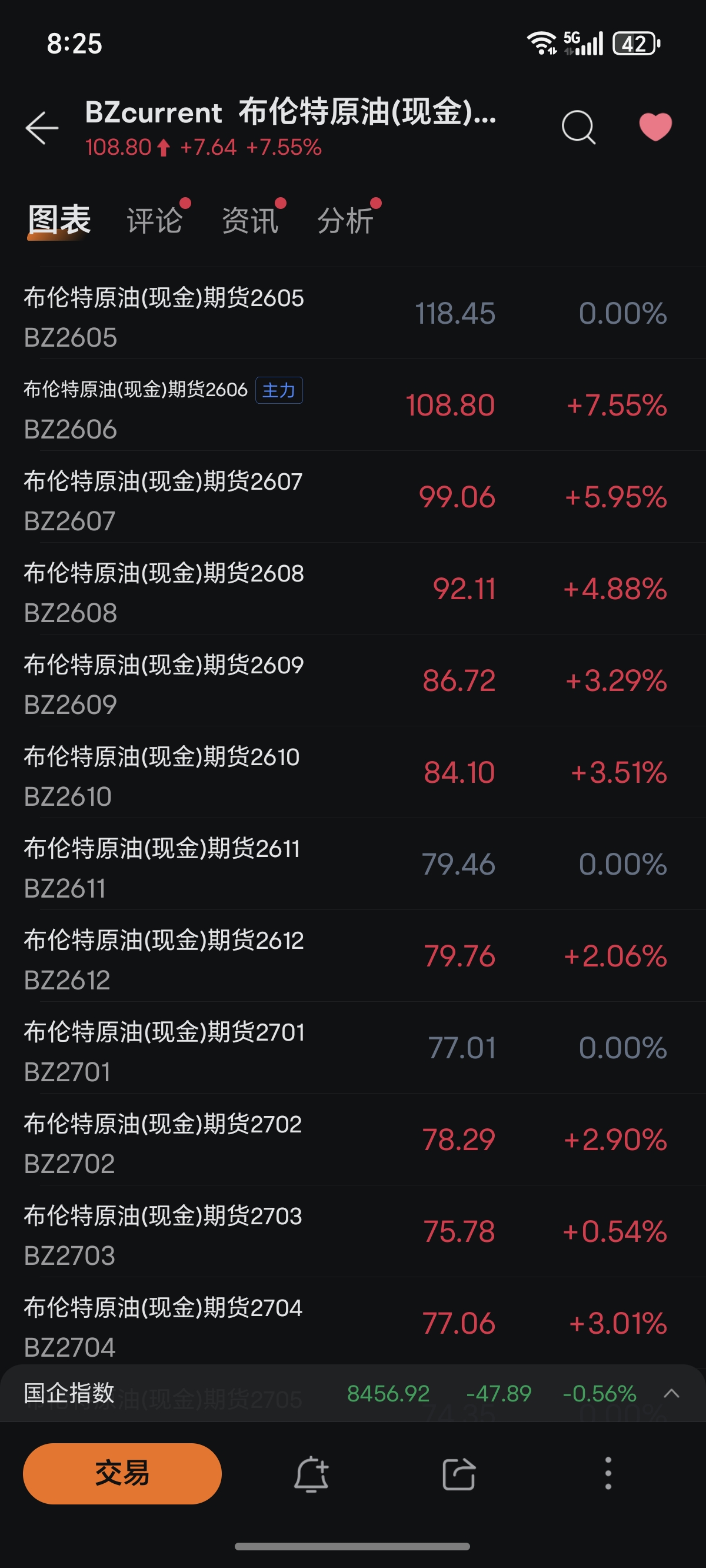Open the 分析 tab

[x=346, y=220]
